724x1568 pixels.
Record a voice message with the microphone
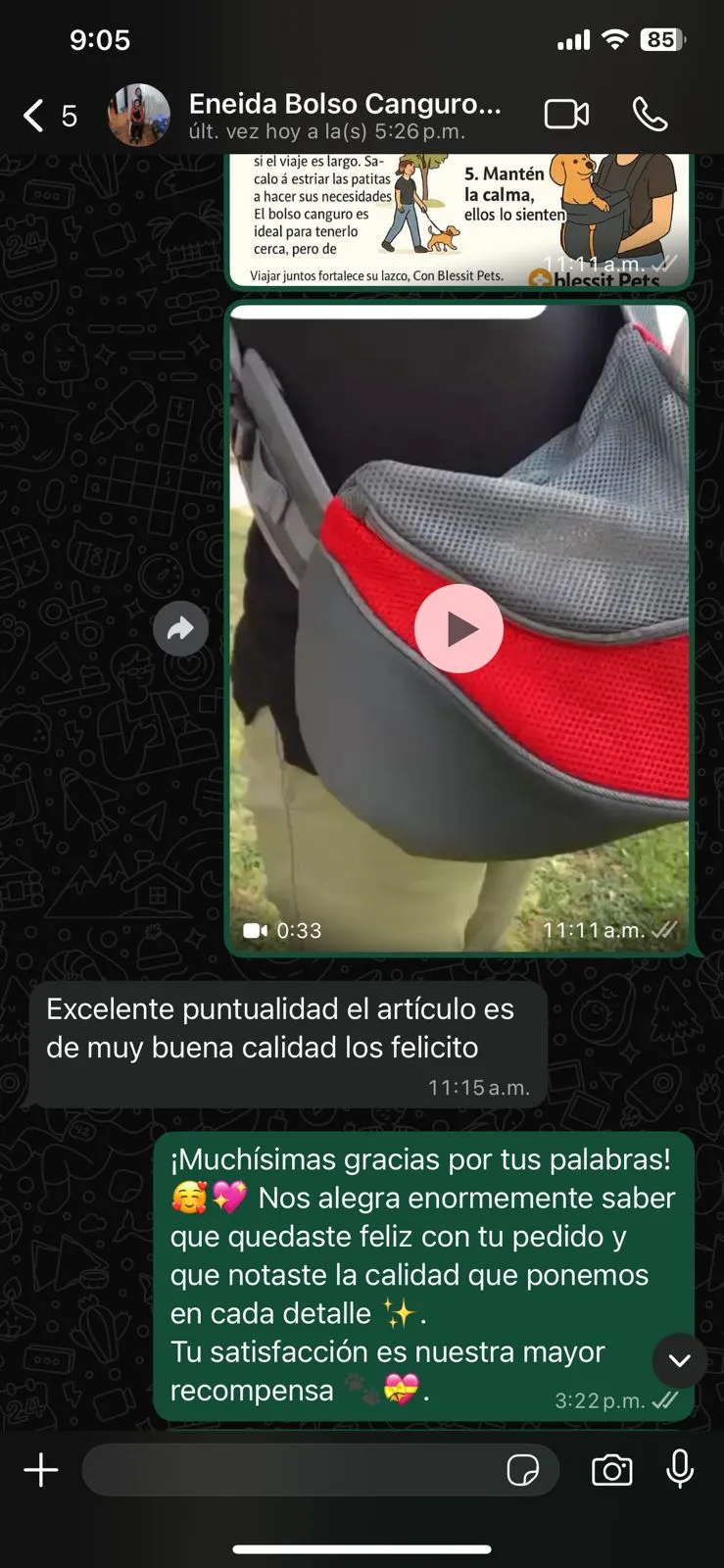[680, 1470]
